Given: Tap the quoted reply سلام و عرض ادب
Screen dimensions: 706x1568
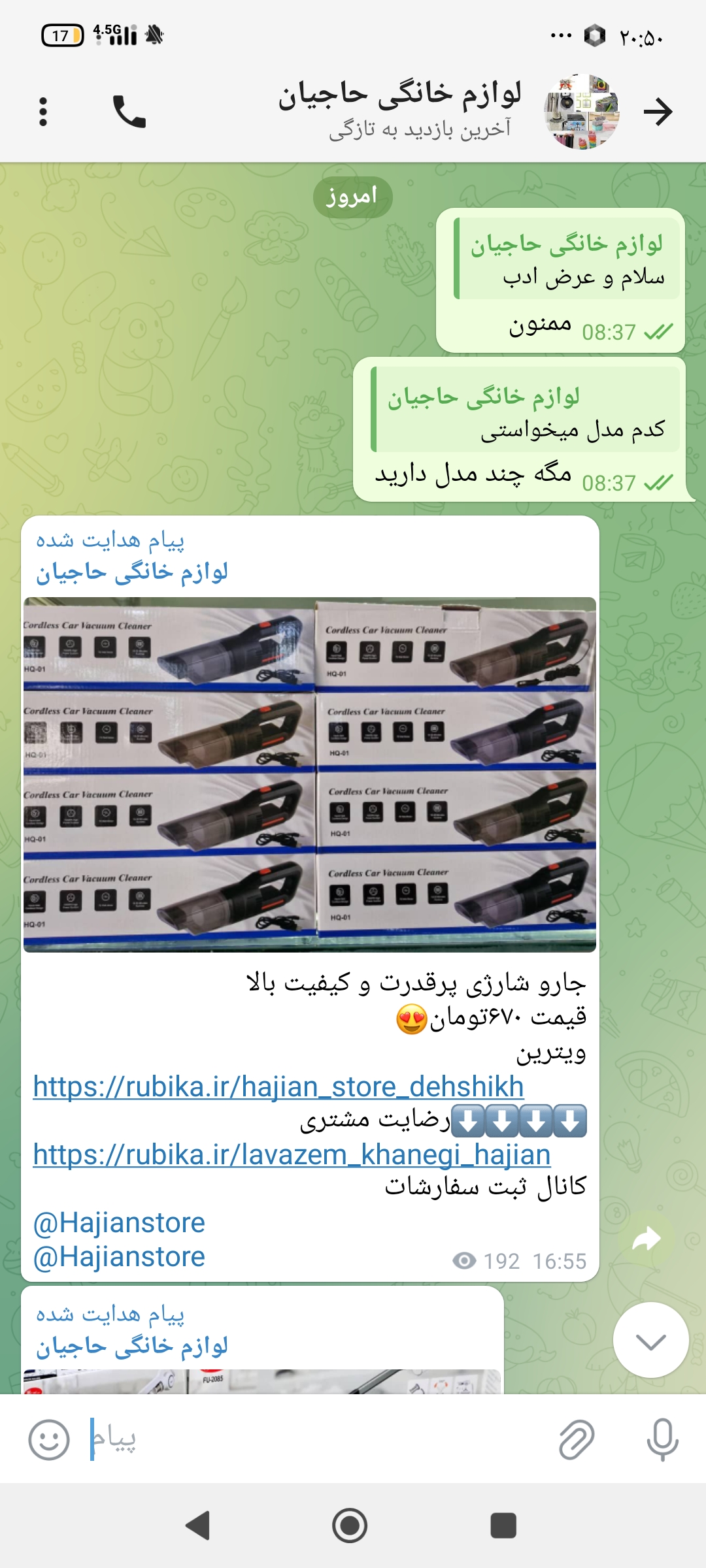Looking at the screenshot, I should tap(567, 259).
